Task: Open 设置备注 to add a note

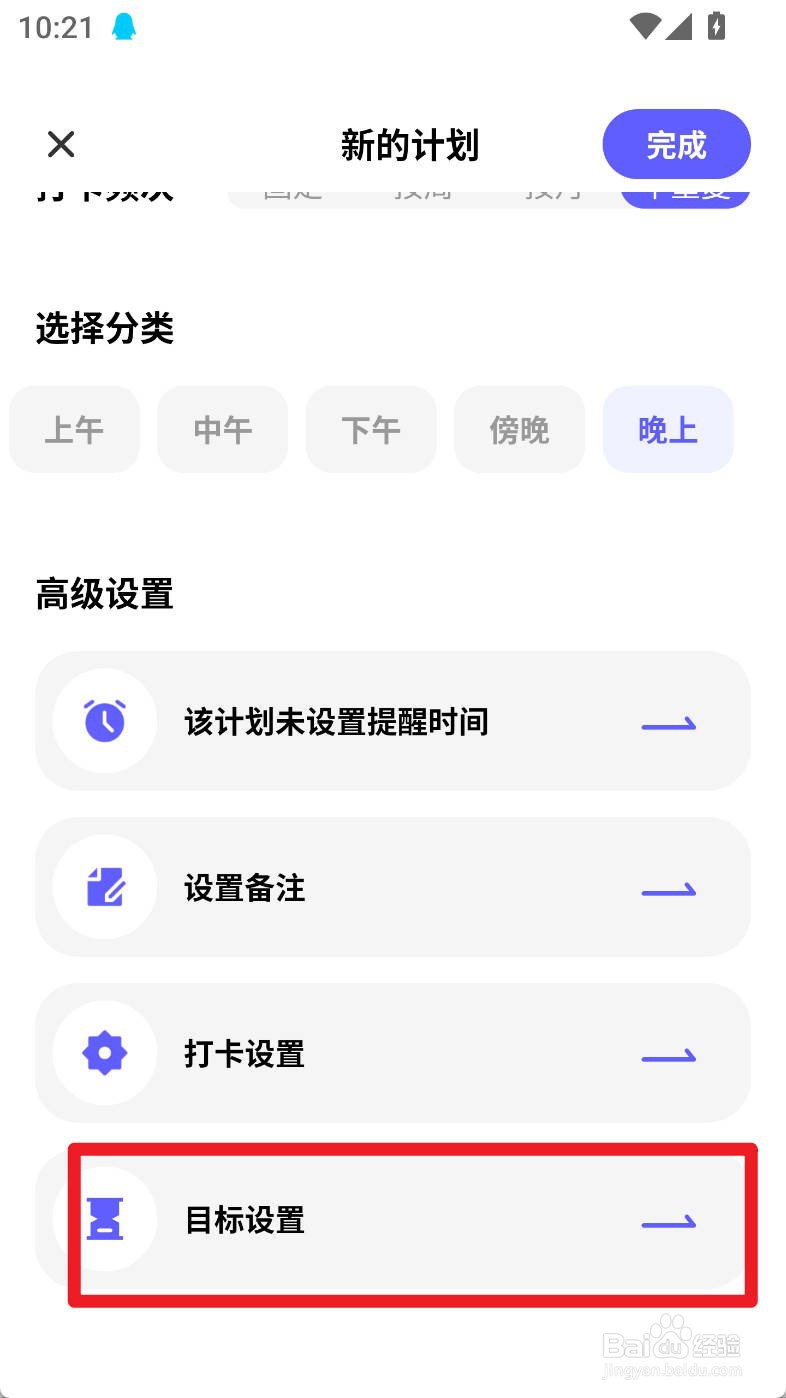Action: point(393,887)
